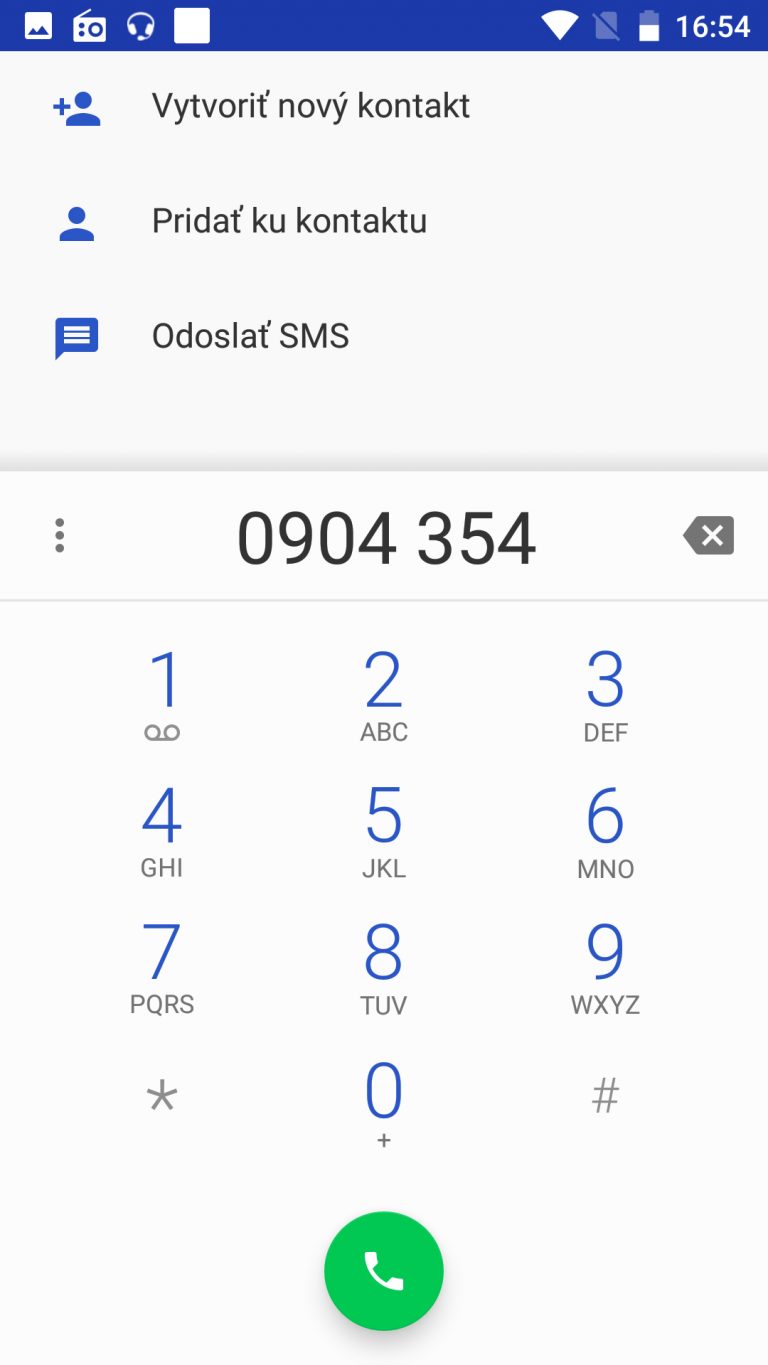Select Vytvoriť nový kontakt

[384, 106]
